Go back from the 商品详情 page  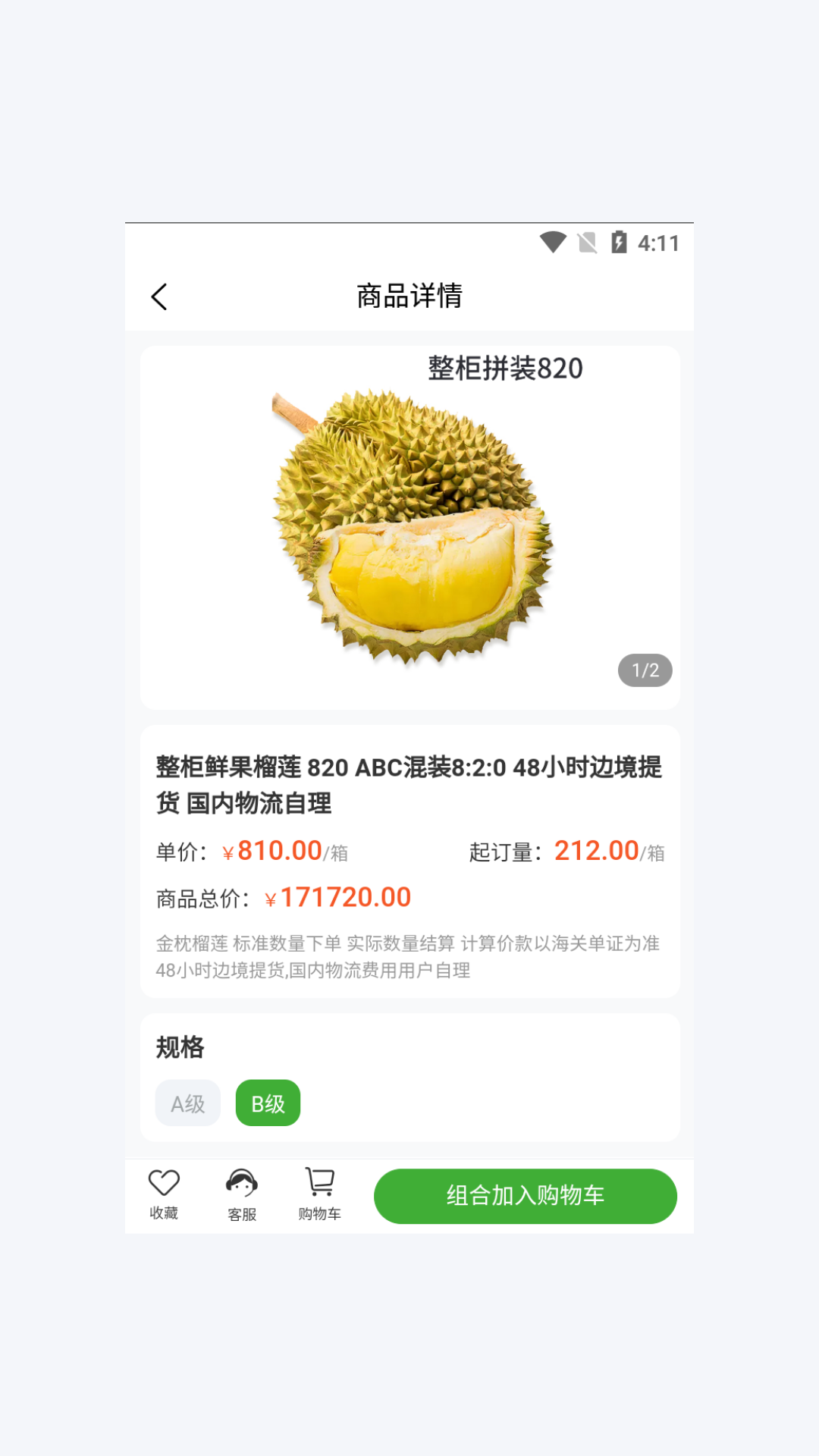159,297
